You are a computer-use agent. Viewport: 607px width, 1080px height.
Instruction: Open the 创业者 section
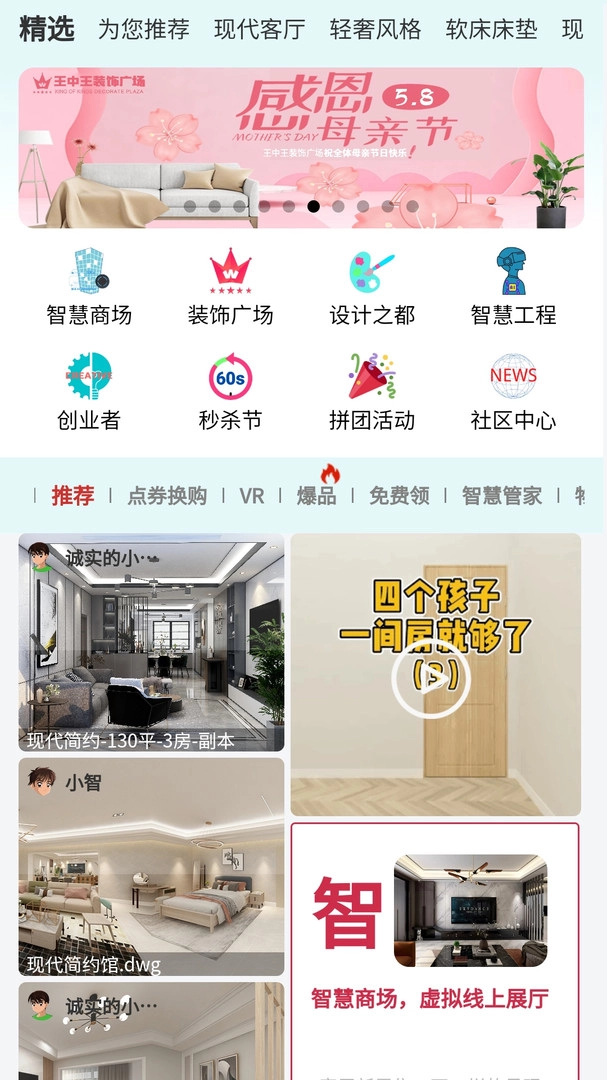pyautogui.click(x=89, y=392)
